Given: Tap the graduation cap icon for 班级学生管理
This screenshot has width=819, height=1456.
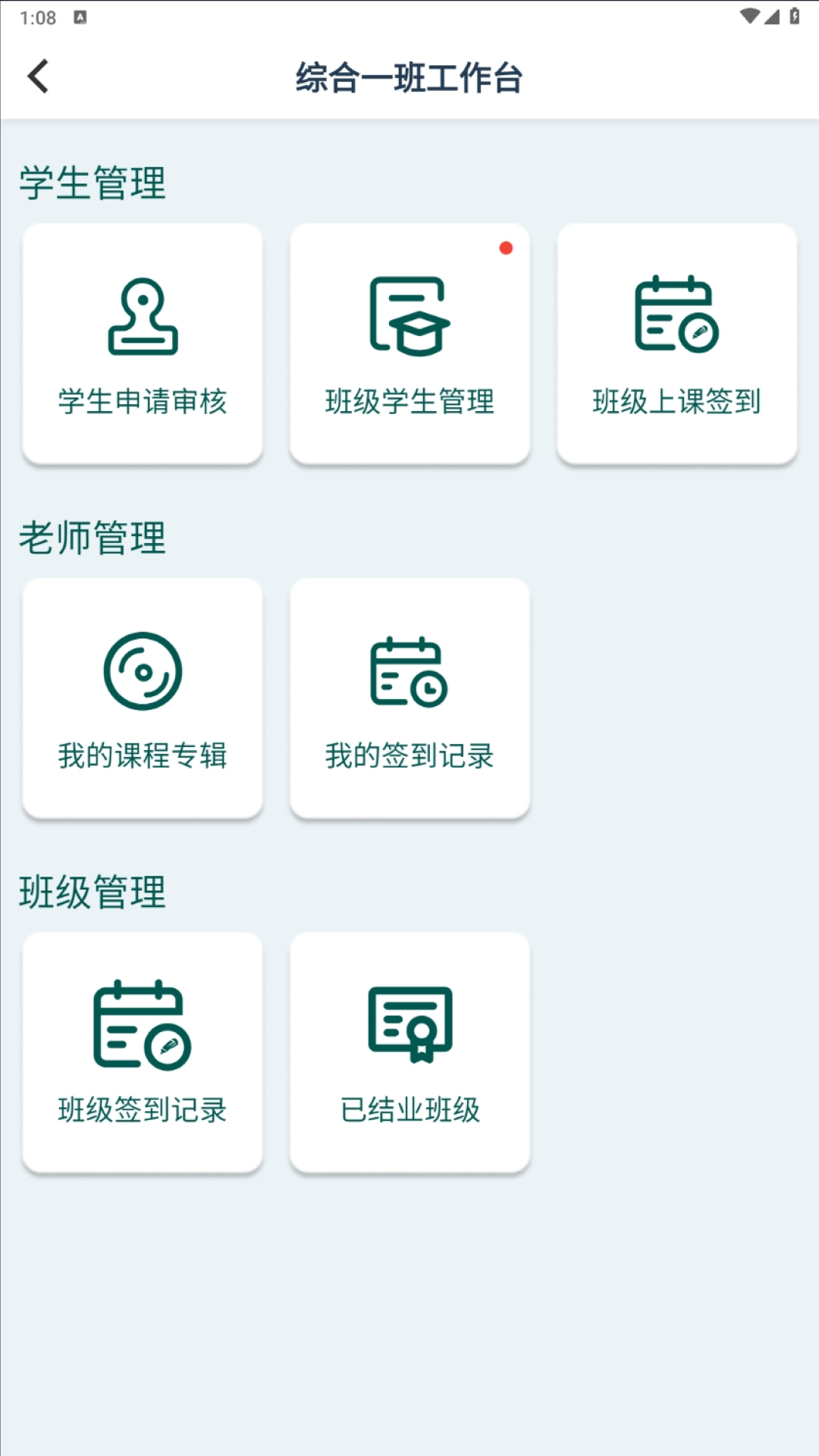Looking at the screenshot, I should [409, 318].
